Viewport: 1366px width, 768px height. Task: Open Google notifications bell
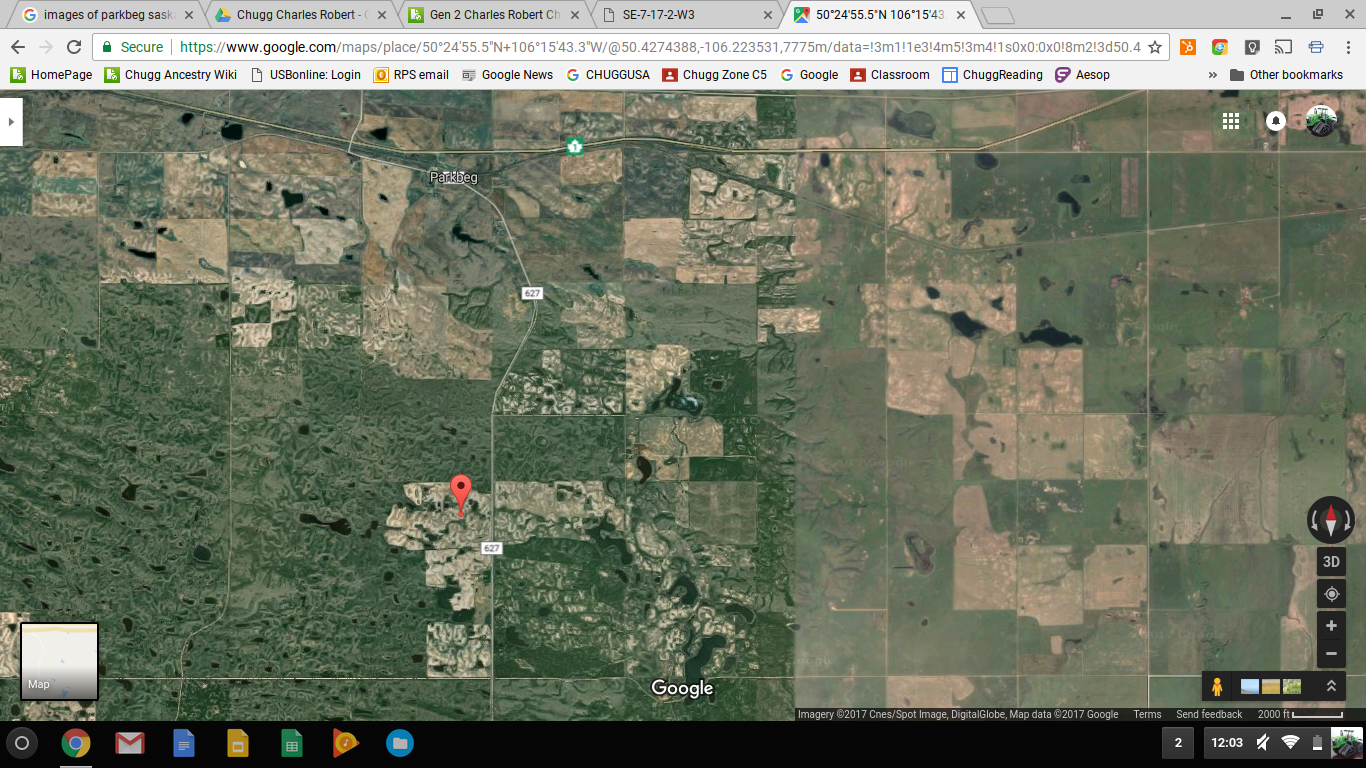point(1275,121)
